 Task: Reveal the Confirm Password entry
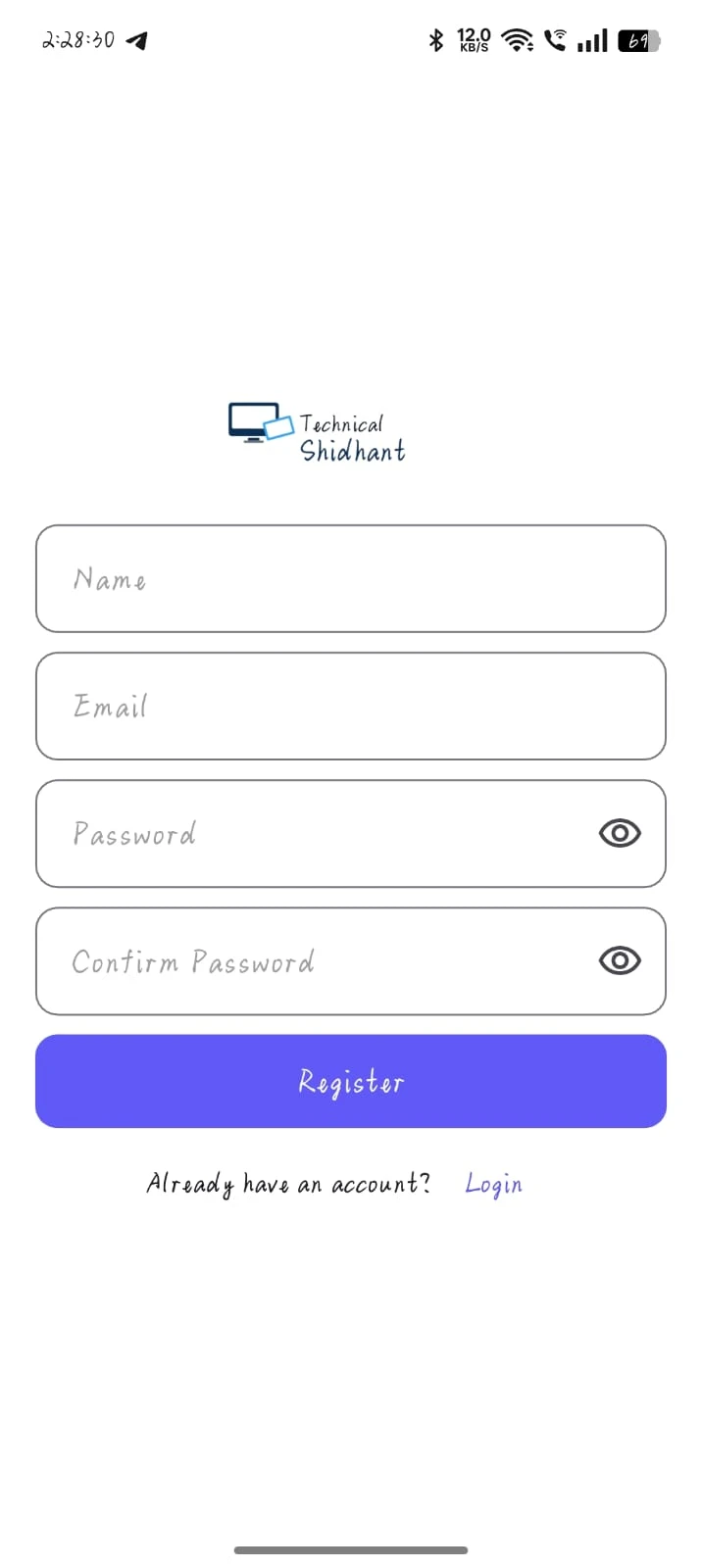620,961
